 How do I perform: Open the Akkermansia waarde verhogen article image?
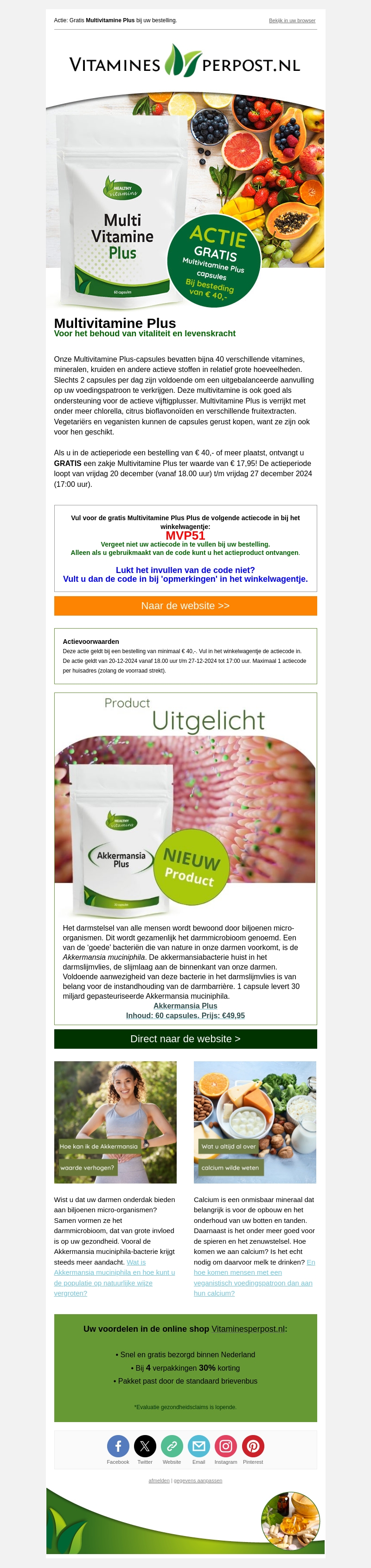click(x=115, y=1122)
